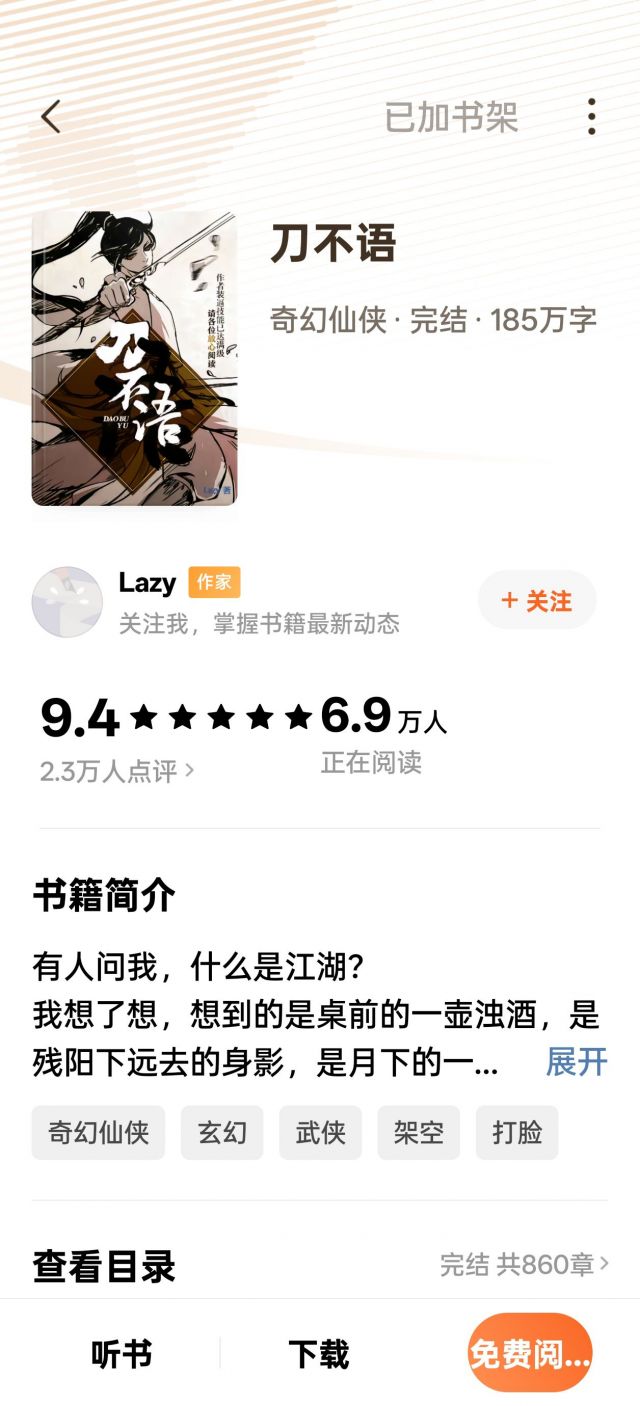The image size is (640, 1406).
Task: Select the 打脸 tag chip
Action: tap(517, 1132)
